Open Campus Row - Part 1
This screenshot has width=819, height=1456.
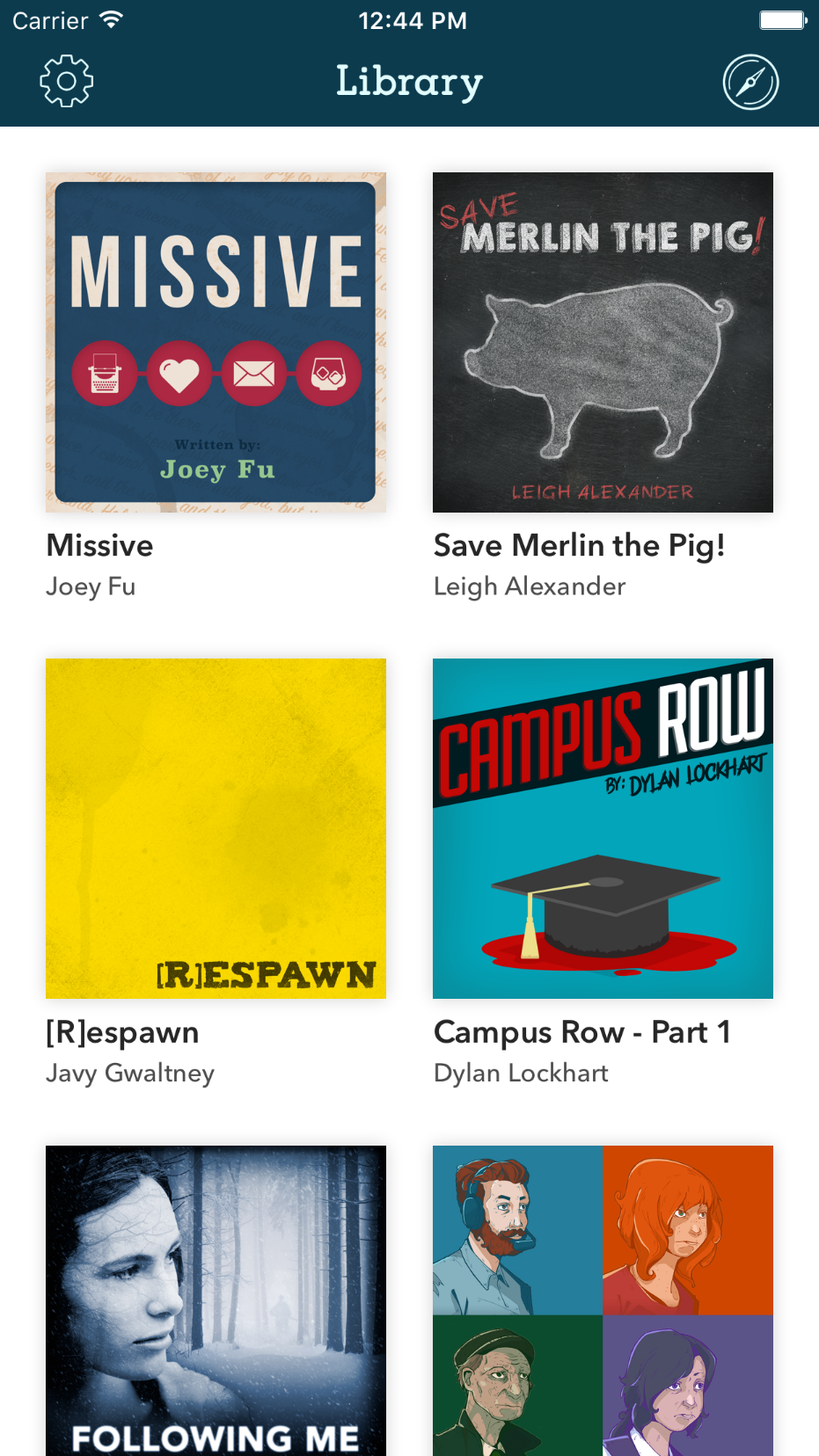click(x=603, y=828)
